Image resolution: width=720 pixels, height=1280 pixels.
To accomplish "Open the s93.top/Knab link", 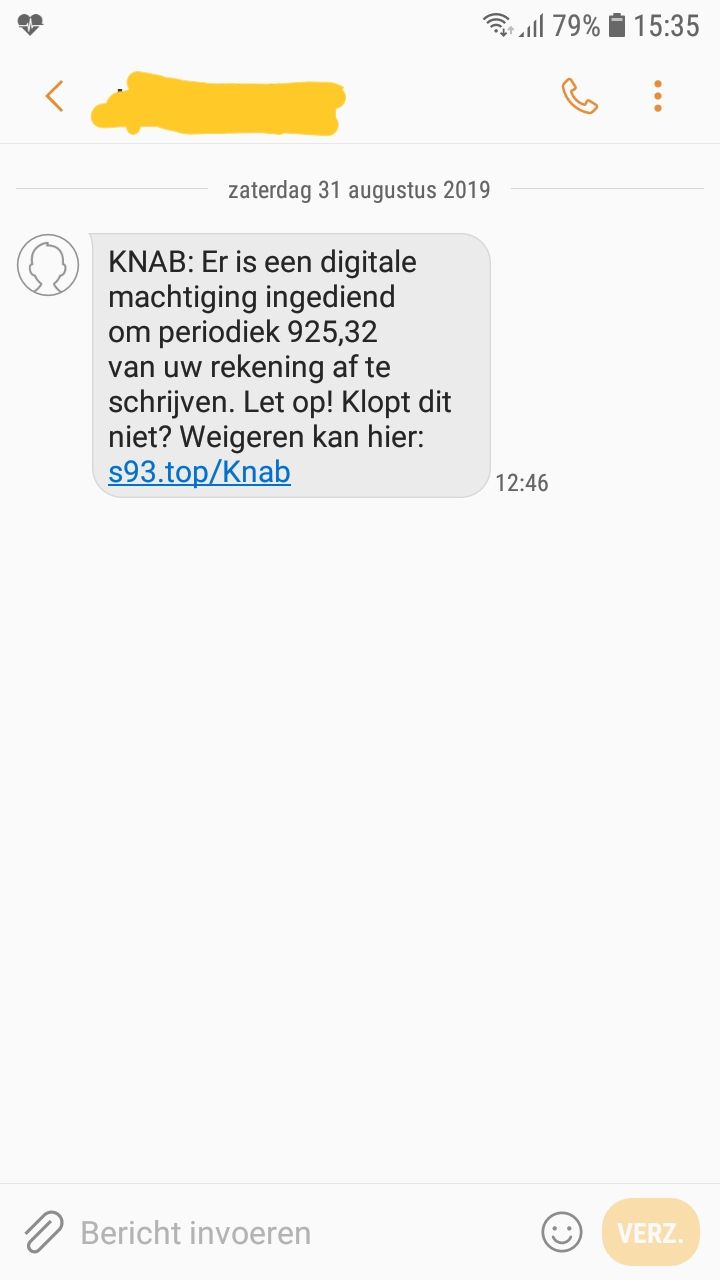I will tap(199, 471).
